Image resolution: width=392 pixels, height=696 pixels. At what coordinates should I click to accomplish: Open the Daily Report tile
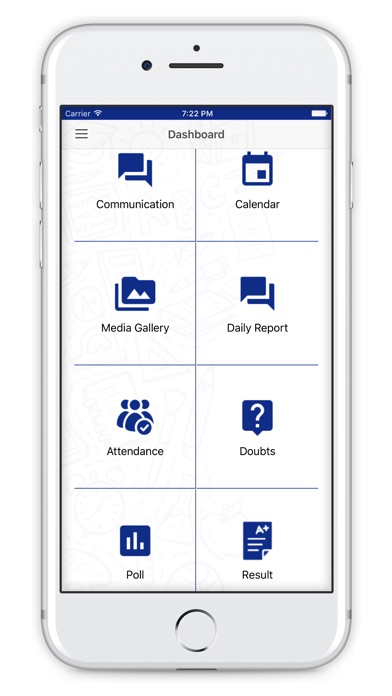(257, 305)
